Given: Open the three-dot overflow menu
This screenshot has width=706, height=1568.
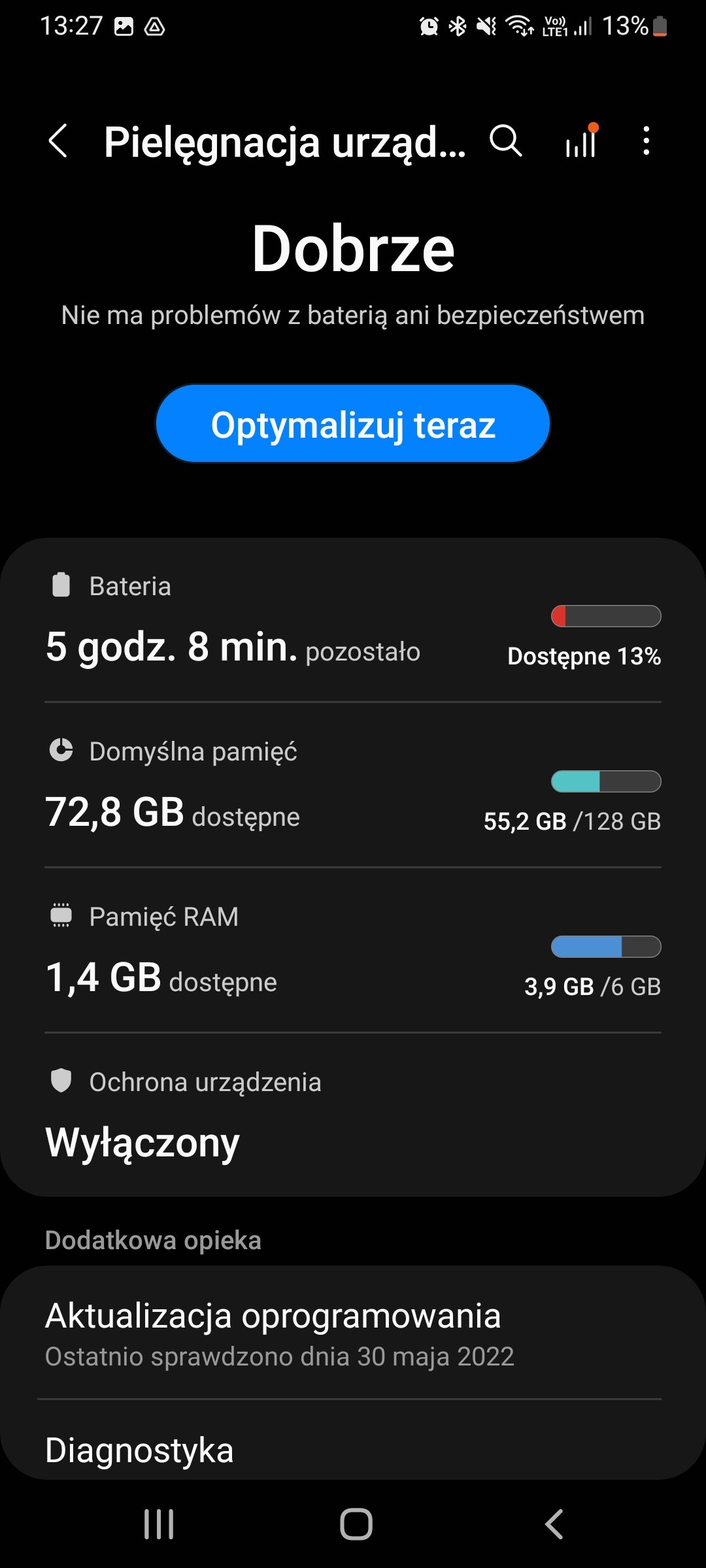Looking at the screenshot, I should (x=646, y=141).
